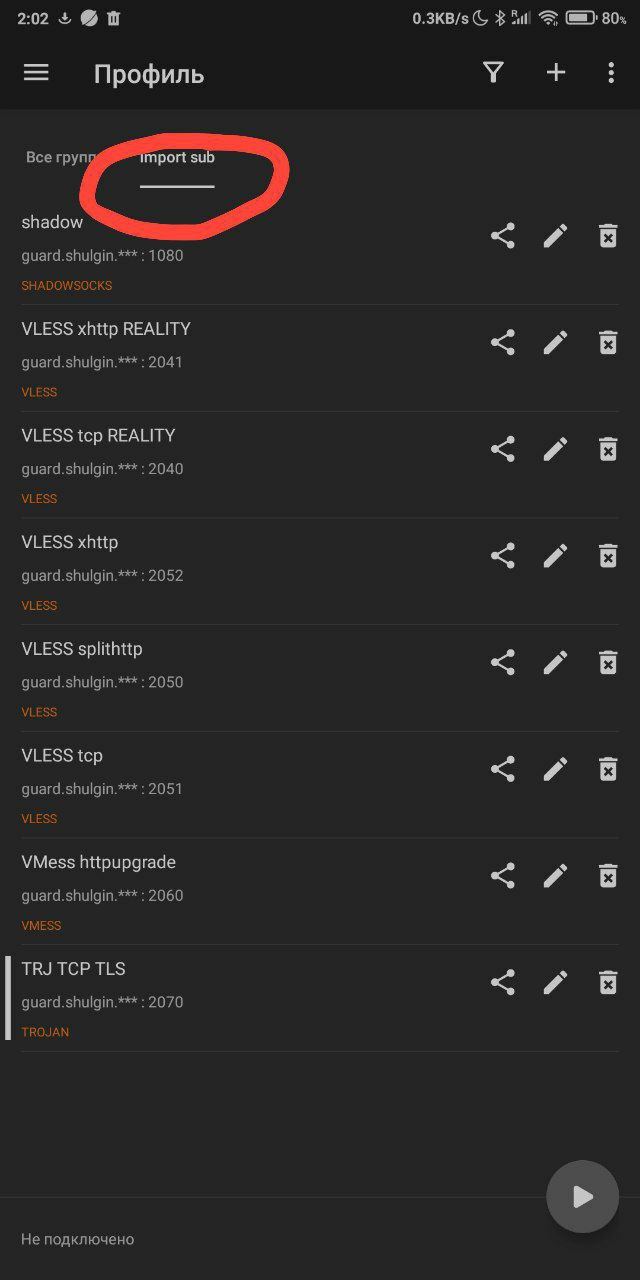Add a new profile with plus icon
640x1280 pixels.
(556, 73)
